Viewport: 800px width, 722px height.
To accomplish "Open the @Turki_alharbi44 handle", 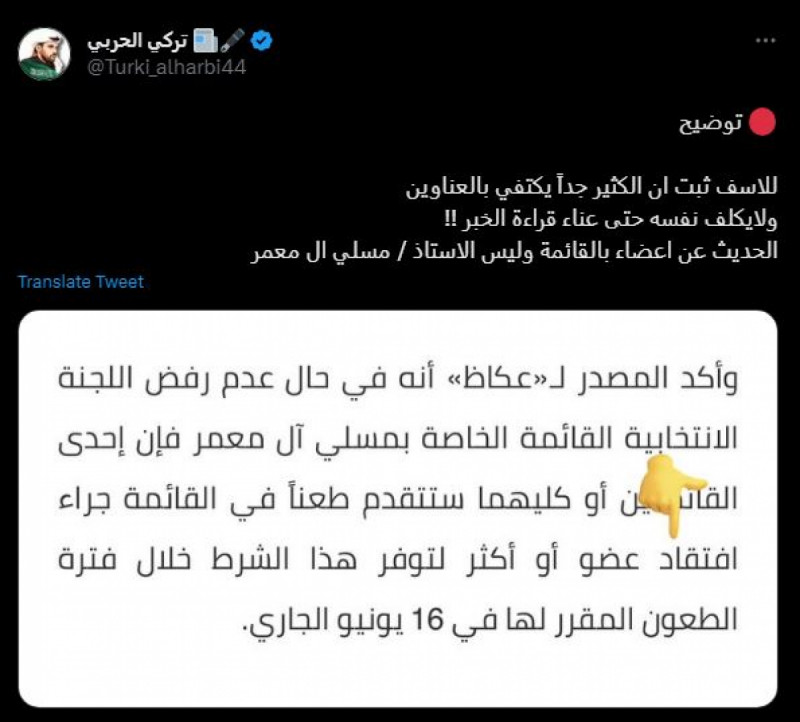I will coord(167,67).
